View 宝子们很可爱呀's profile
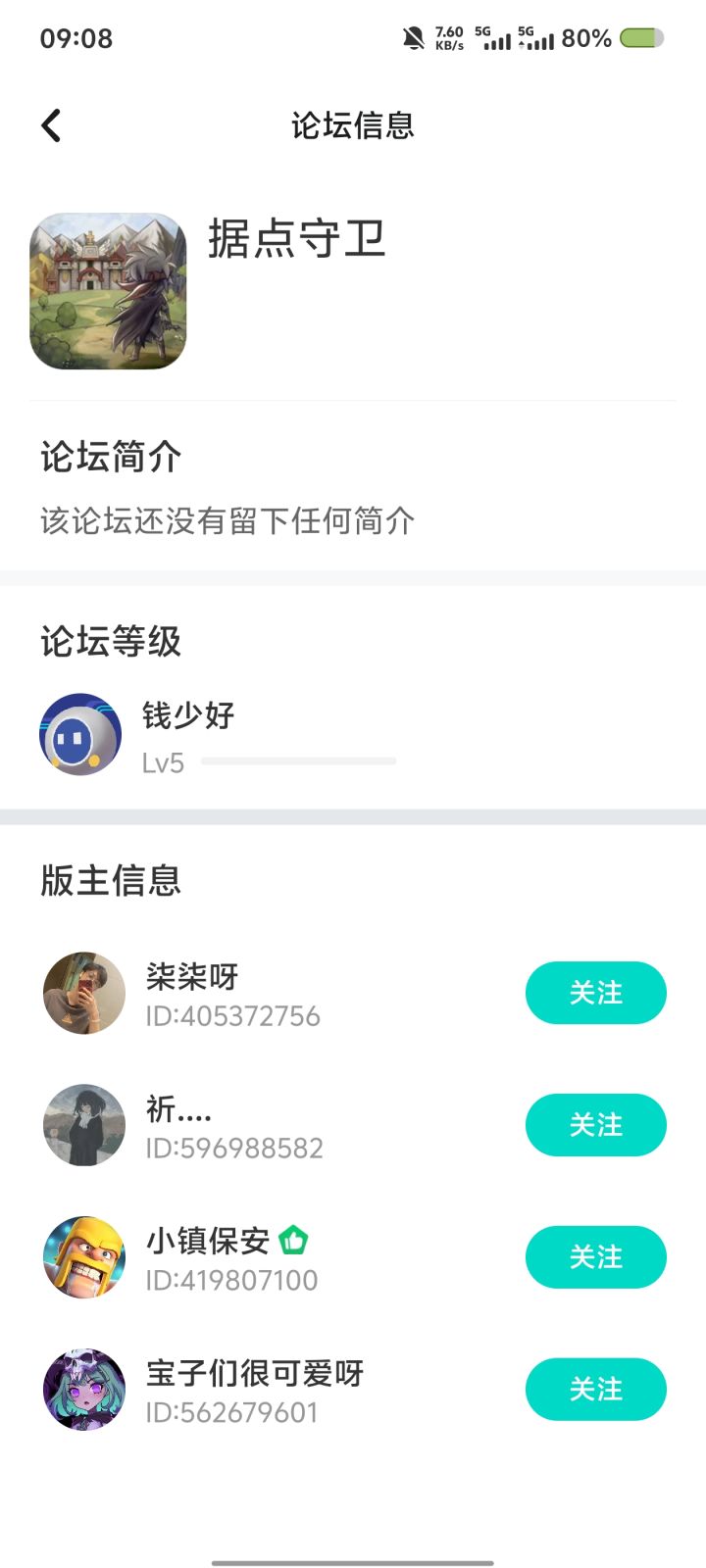Screen dimensions: 706x1568 click(x=253, y=1390)
